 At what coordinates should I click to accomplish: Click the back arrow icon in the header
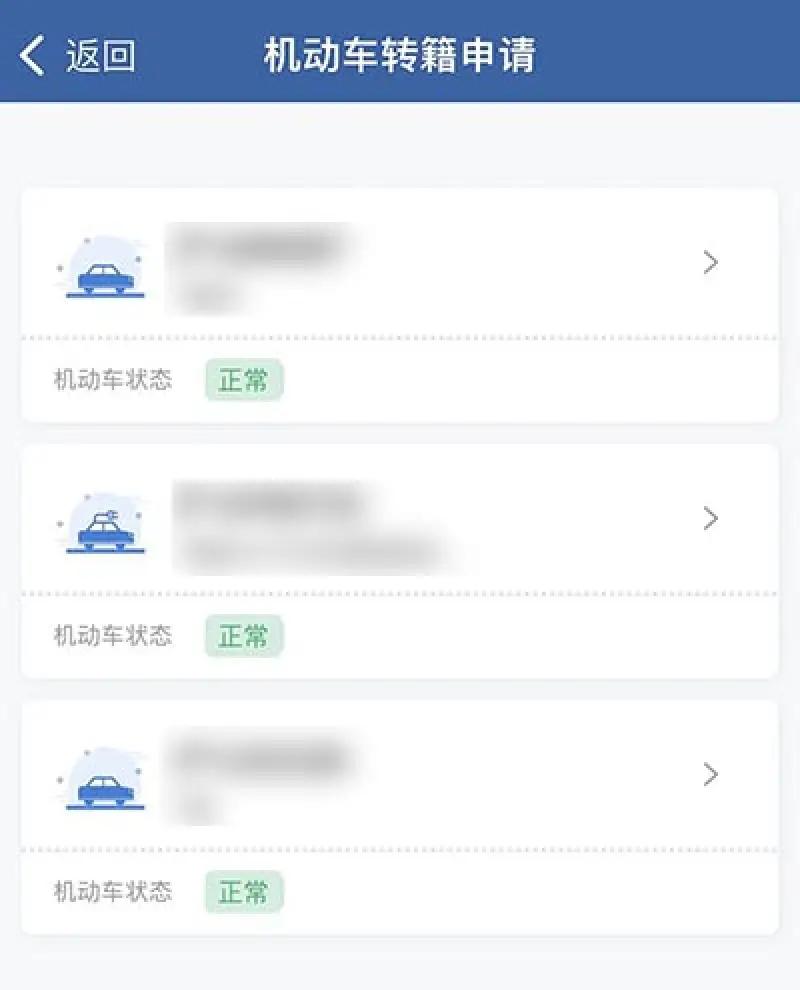click(x=33, y=57)
